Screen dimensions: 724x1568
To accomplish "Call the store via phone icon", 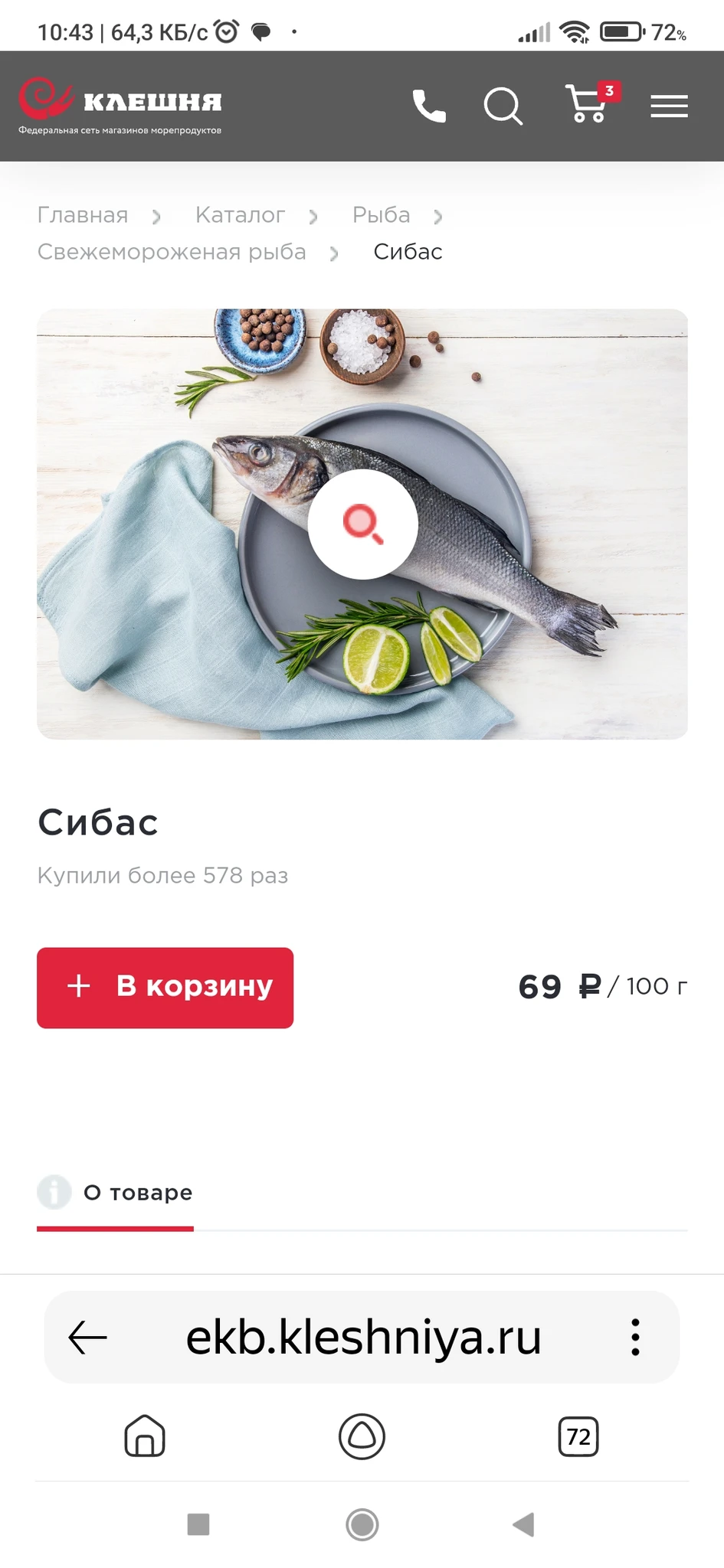I will pyautogui.click(x=429, y=106).
